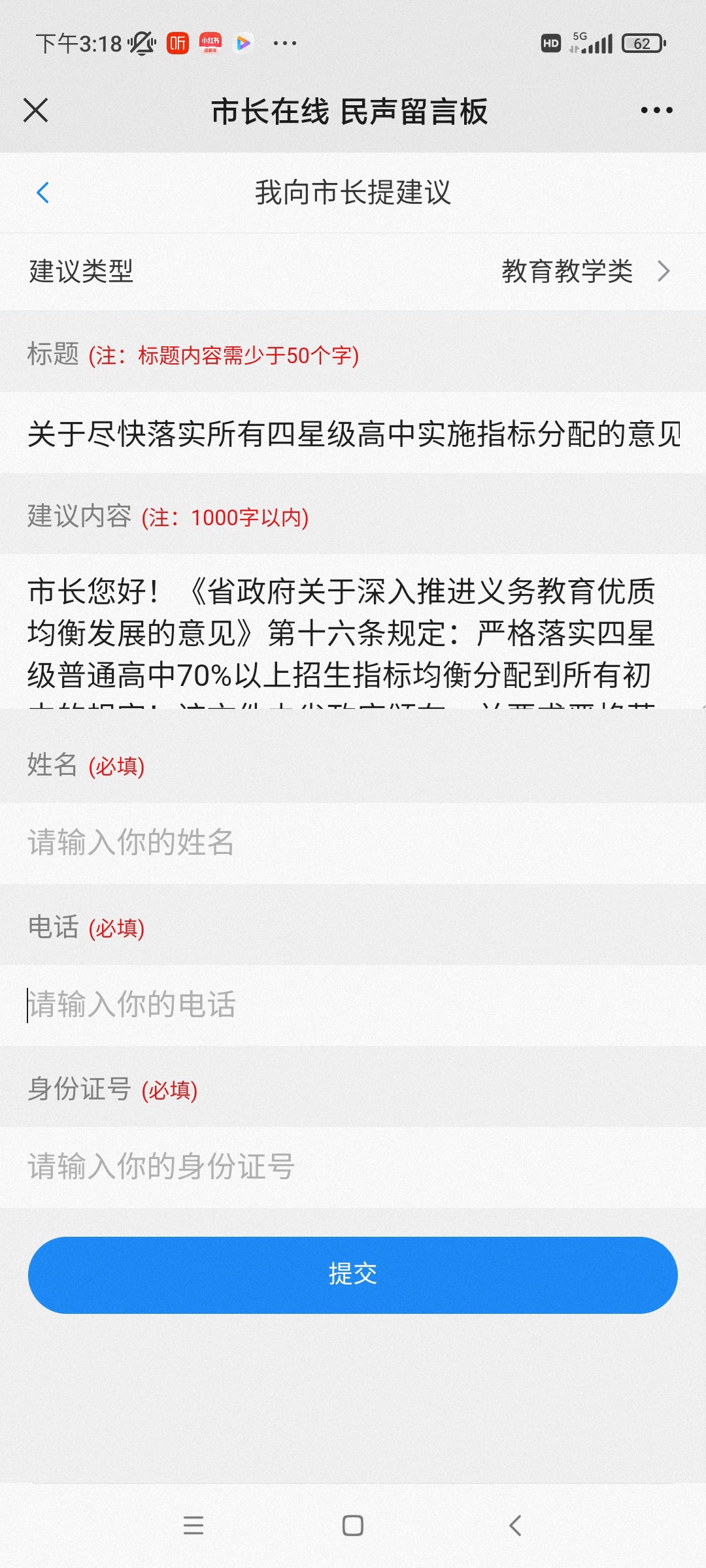
Task: Go back from 我向市长提建议
Action: click(43, 193)
